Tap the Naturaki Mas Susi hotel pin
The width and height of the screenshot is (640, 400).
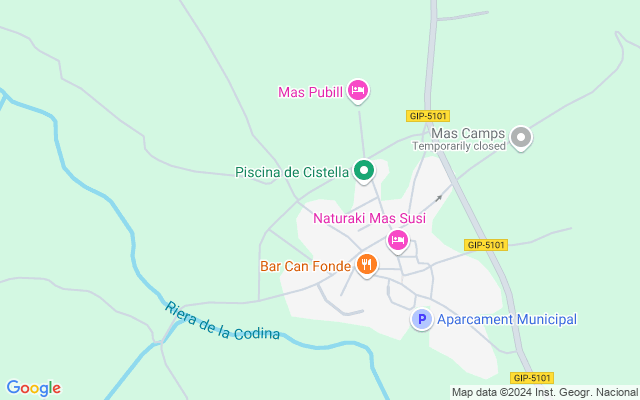tap(398, 241)
